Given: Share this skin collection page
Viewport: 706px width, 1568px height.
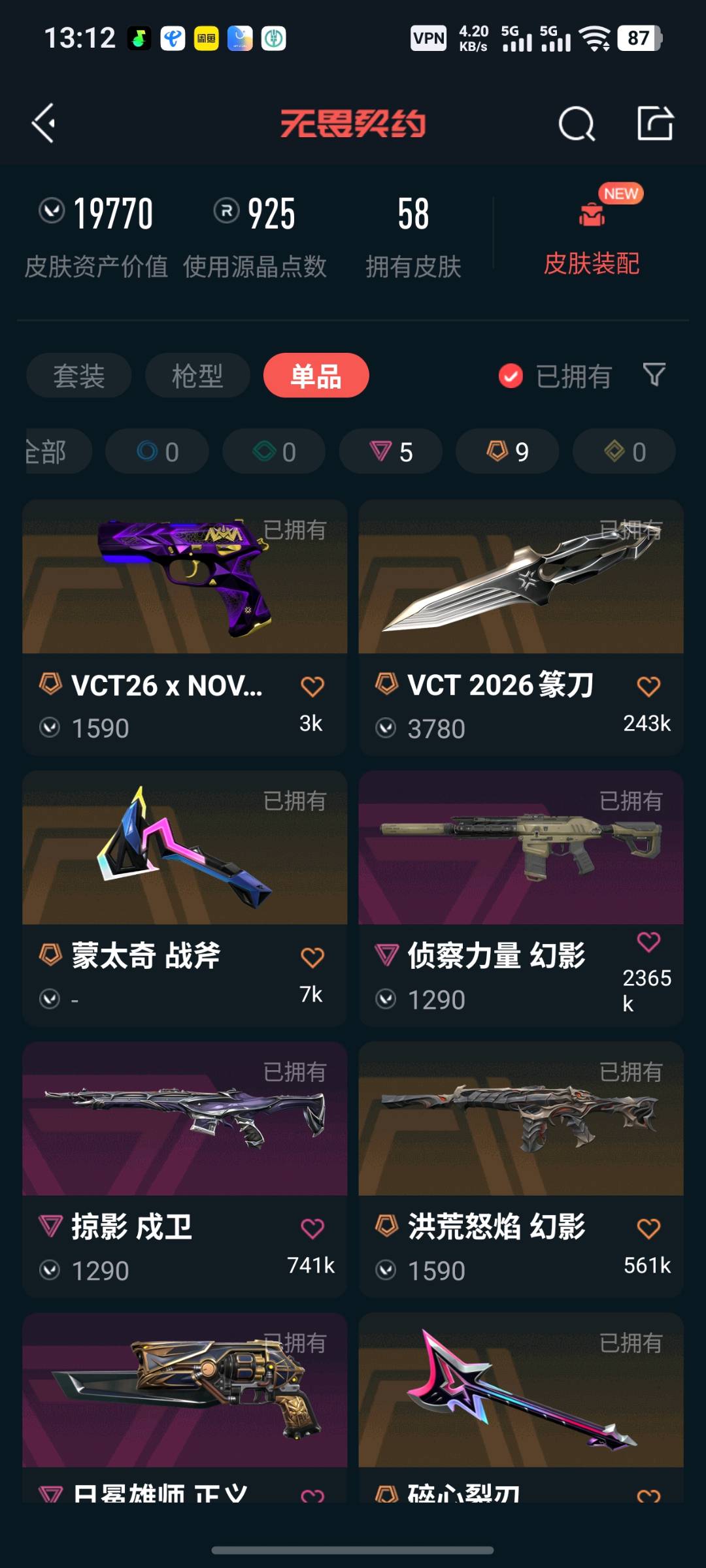Looking at the screenshot, I should [655, 123].
